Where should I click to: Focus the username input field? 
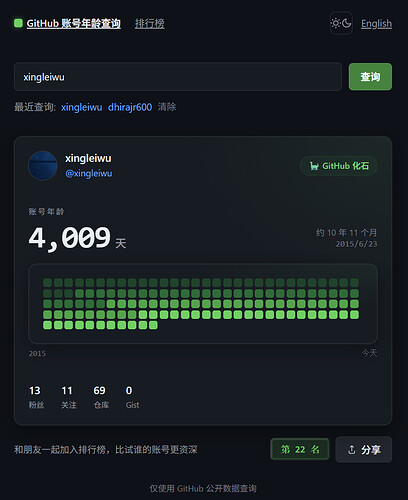178,77
